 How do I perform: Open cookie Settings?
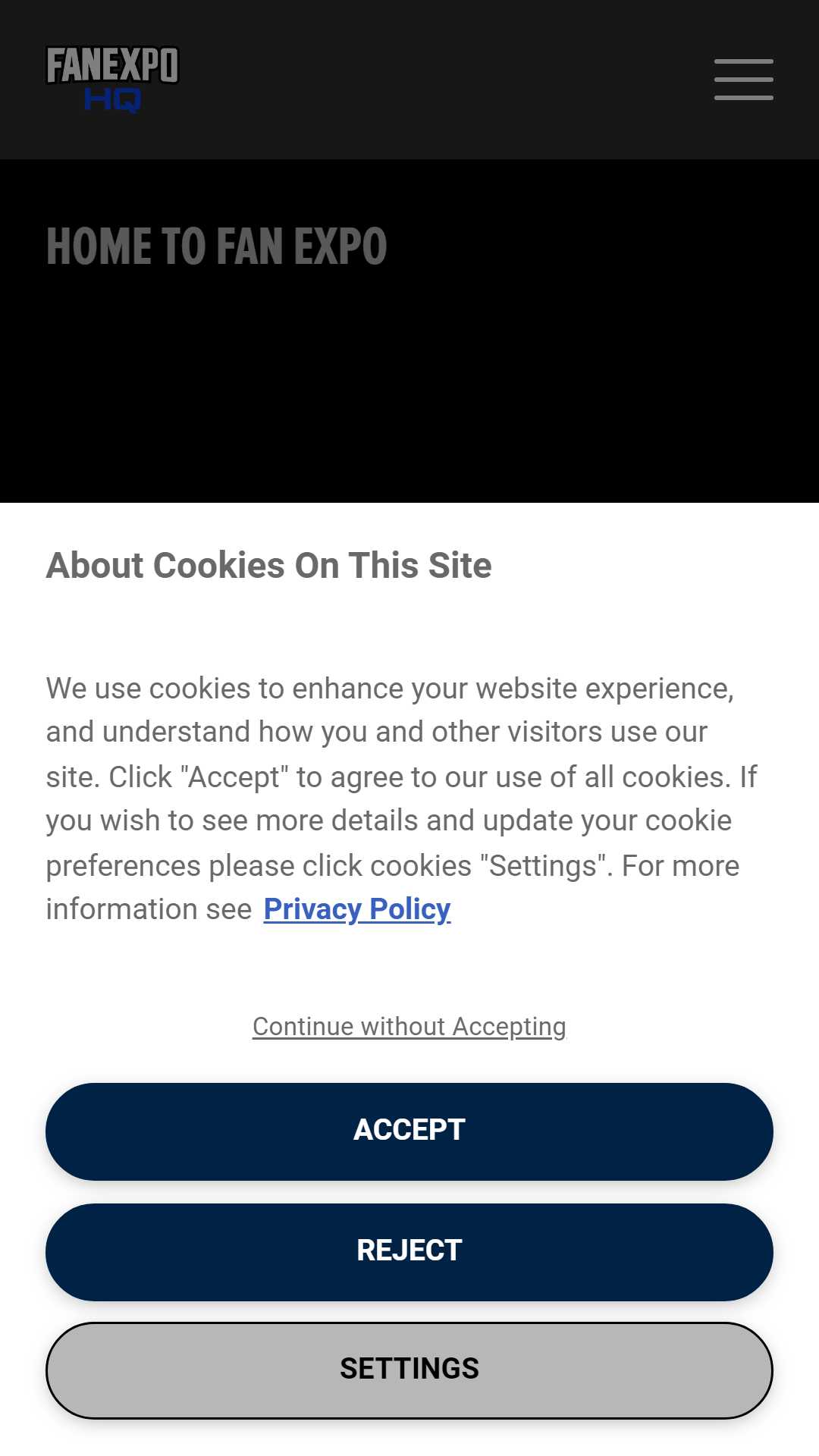[409, 1370]
